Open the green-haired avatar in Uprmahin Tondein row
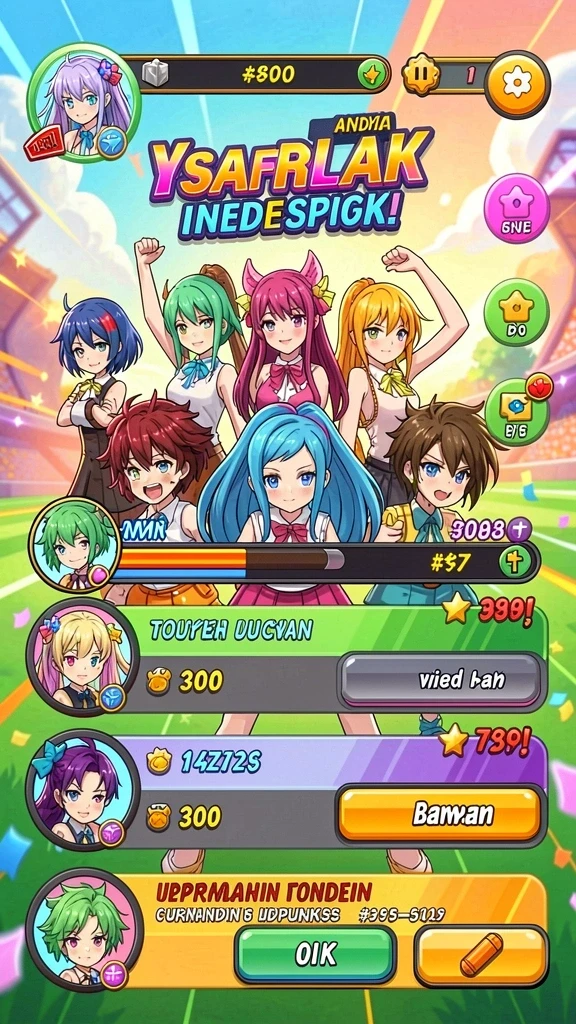 (84, 929)
